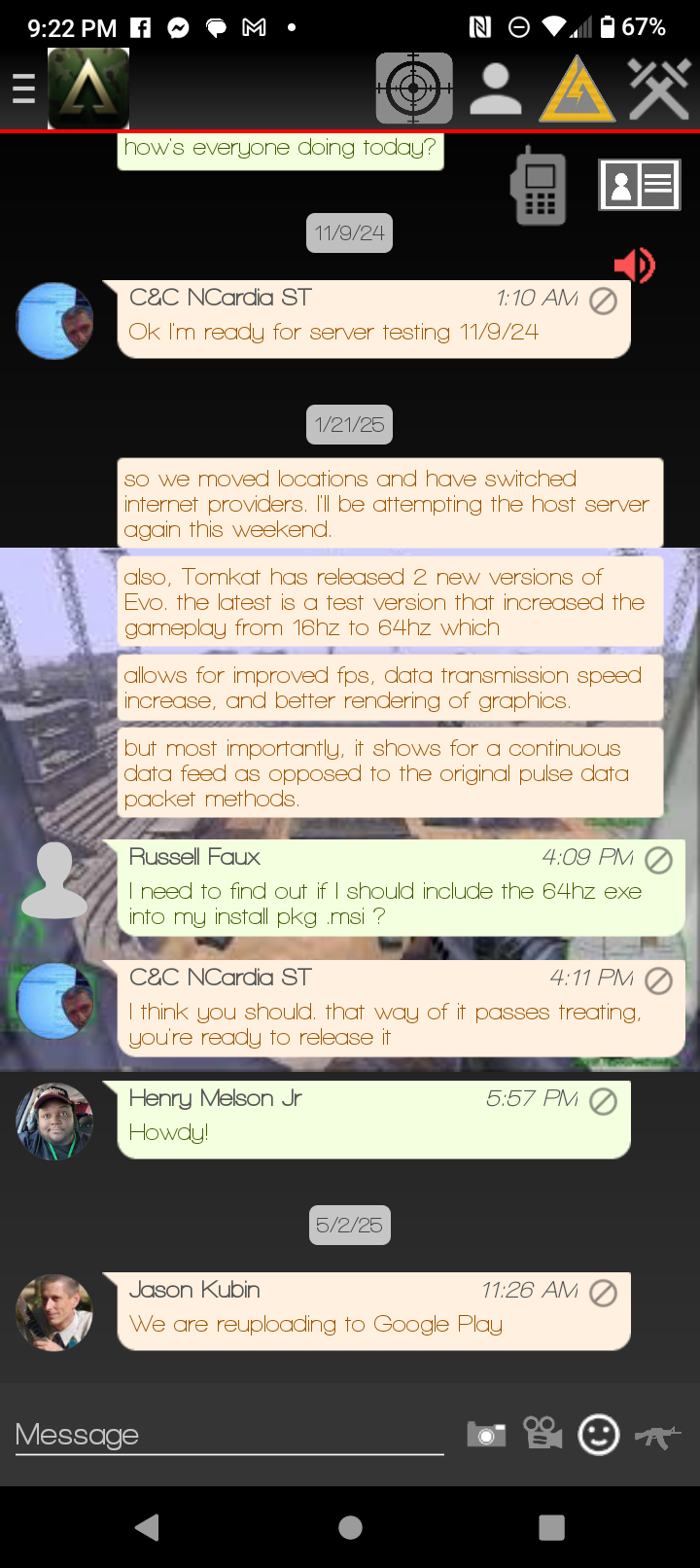
Task: Open the emoji smiley picker
Action: [599, 1435]
